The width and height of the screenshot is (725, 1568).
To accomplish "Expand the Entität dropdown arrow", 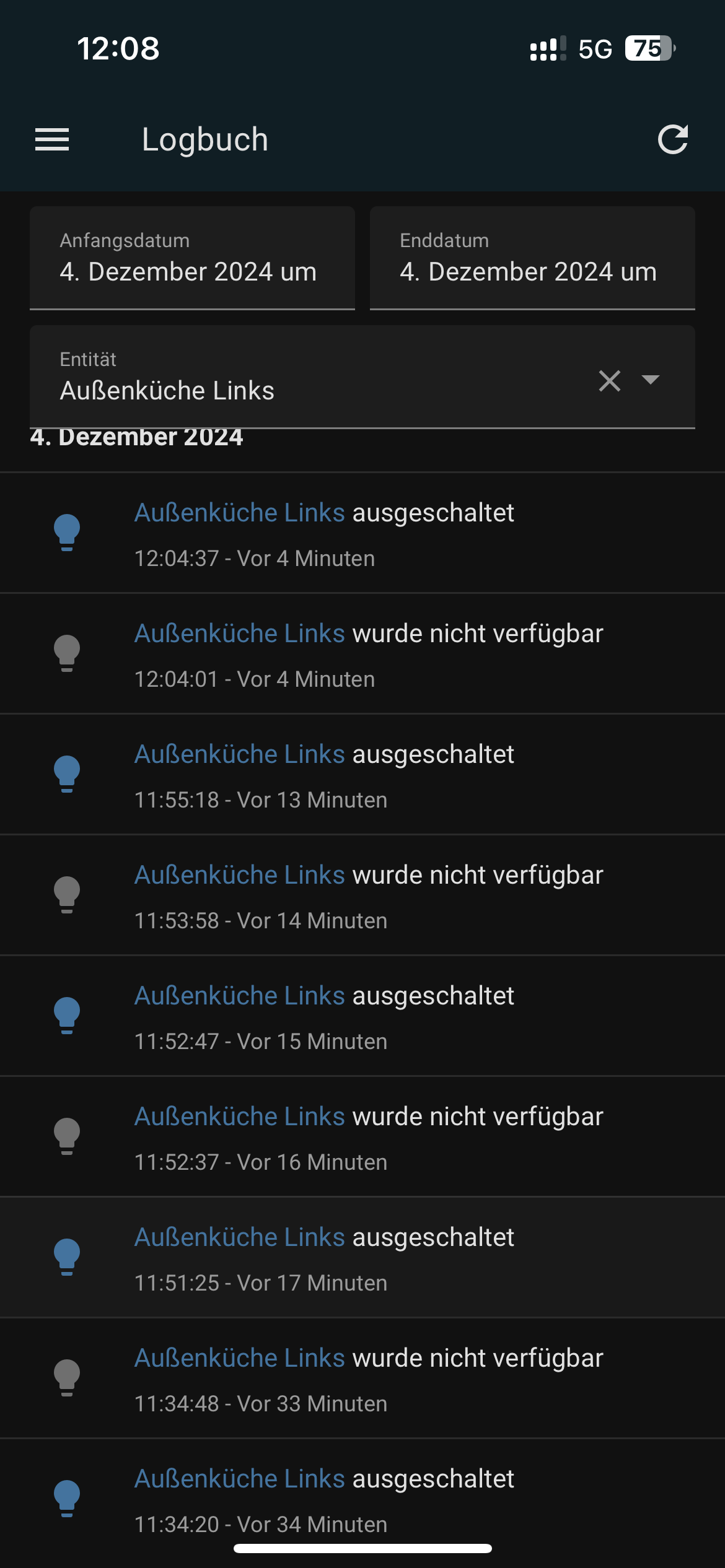I will 650,379.
